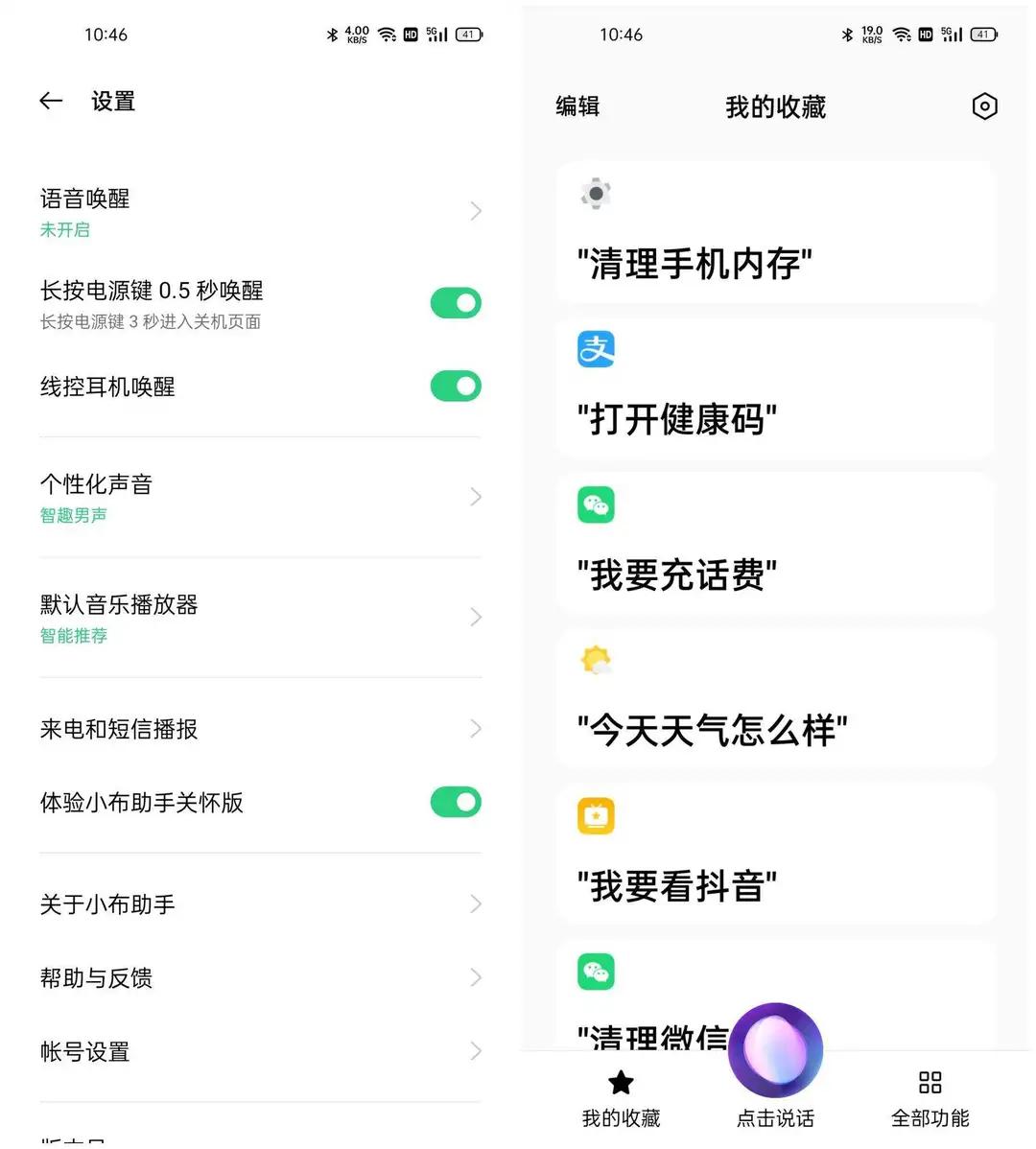Click the memory cleanup gear icon on '清理手机内存'

tap(595, 194)
